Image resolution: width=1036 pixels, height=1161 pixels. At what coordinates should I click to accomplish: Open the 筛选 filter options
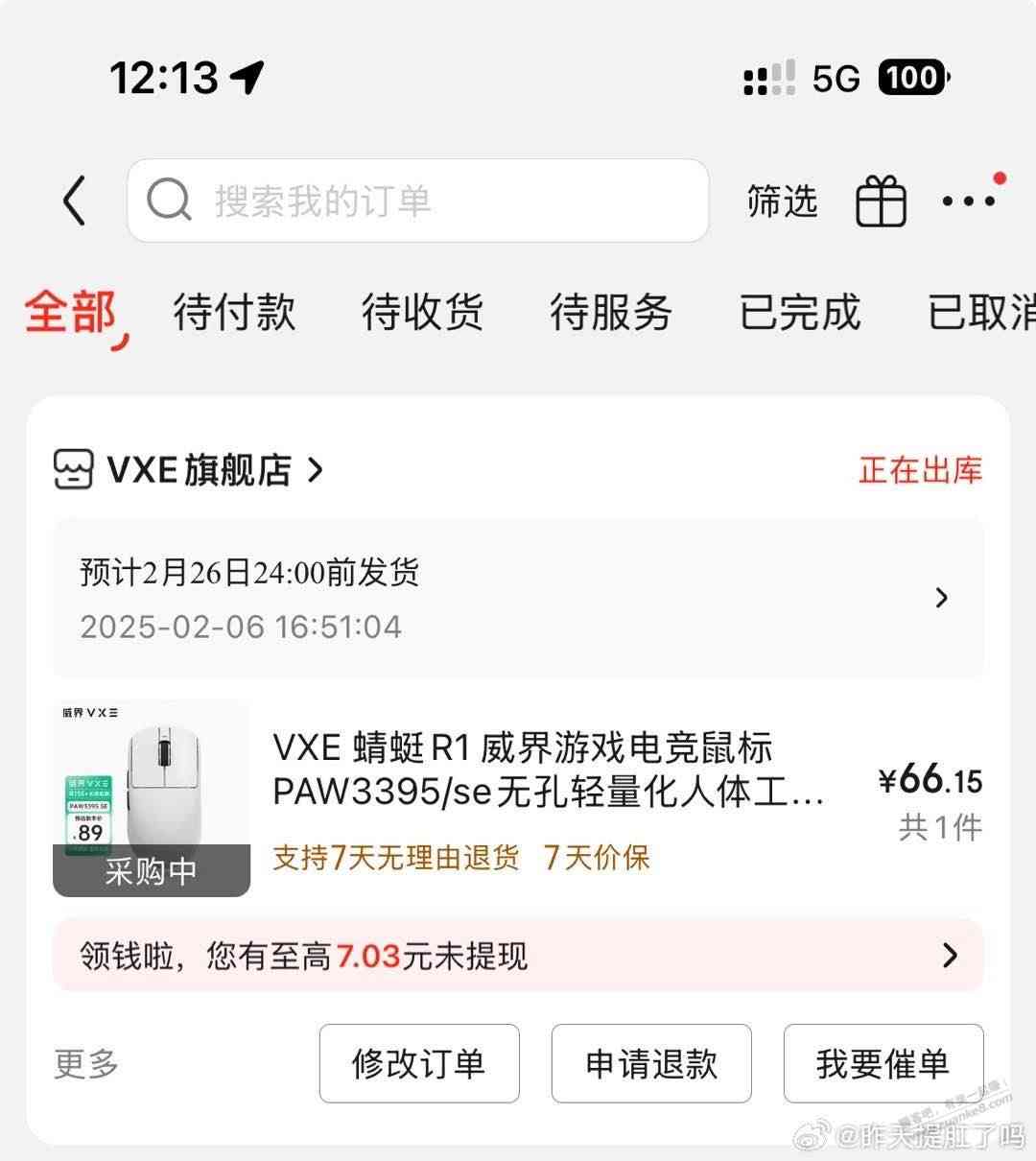tap(782, 201)
